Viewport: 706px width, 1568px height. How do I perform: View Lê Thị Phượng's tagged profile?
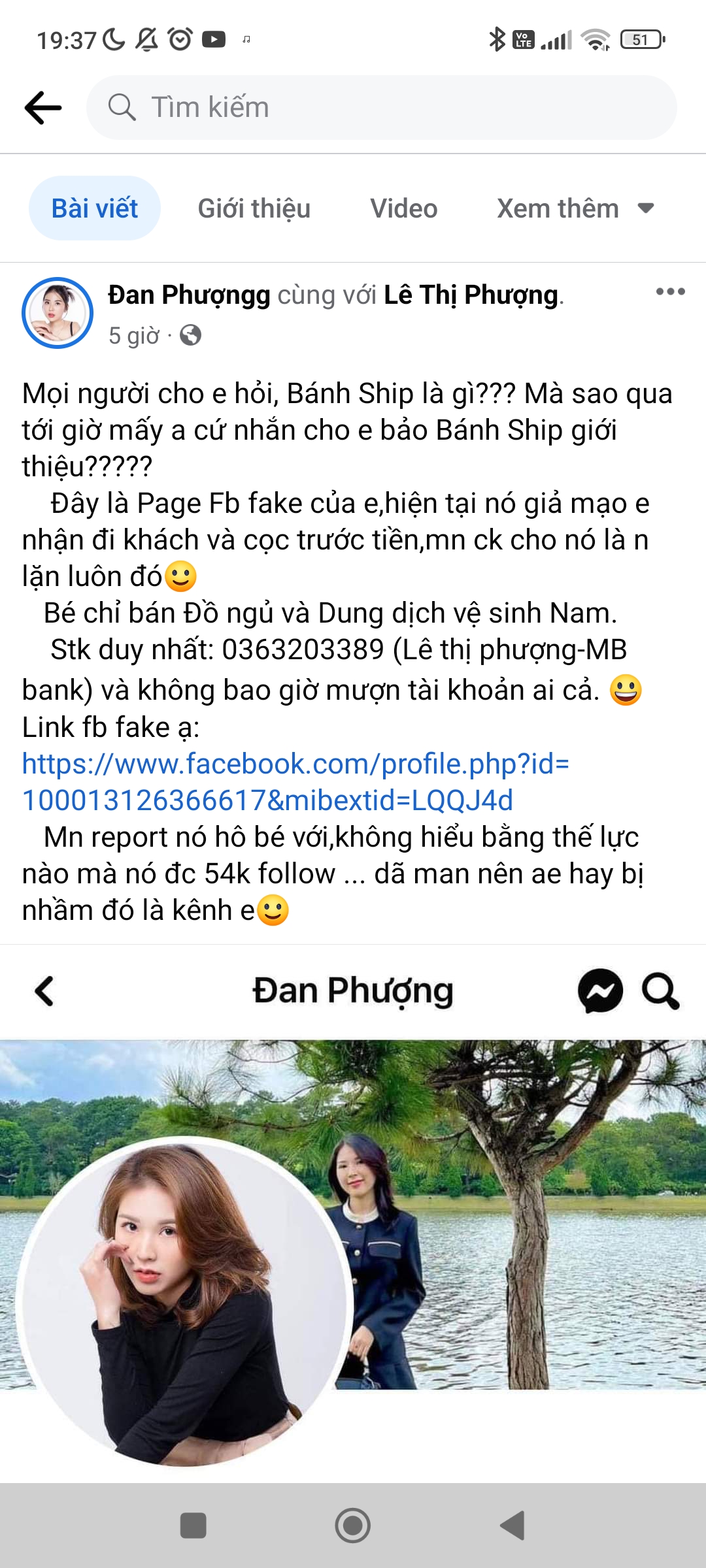point(471,295)
